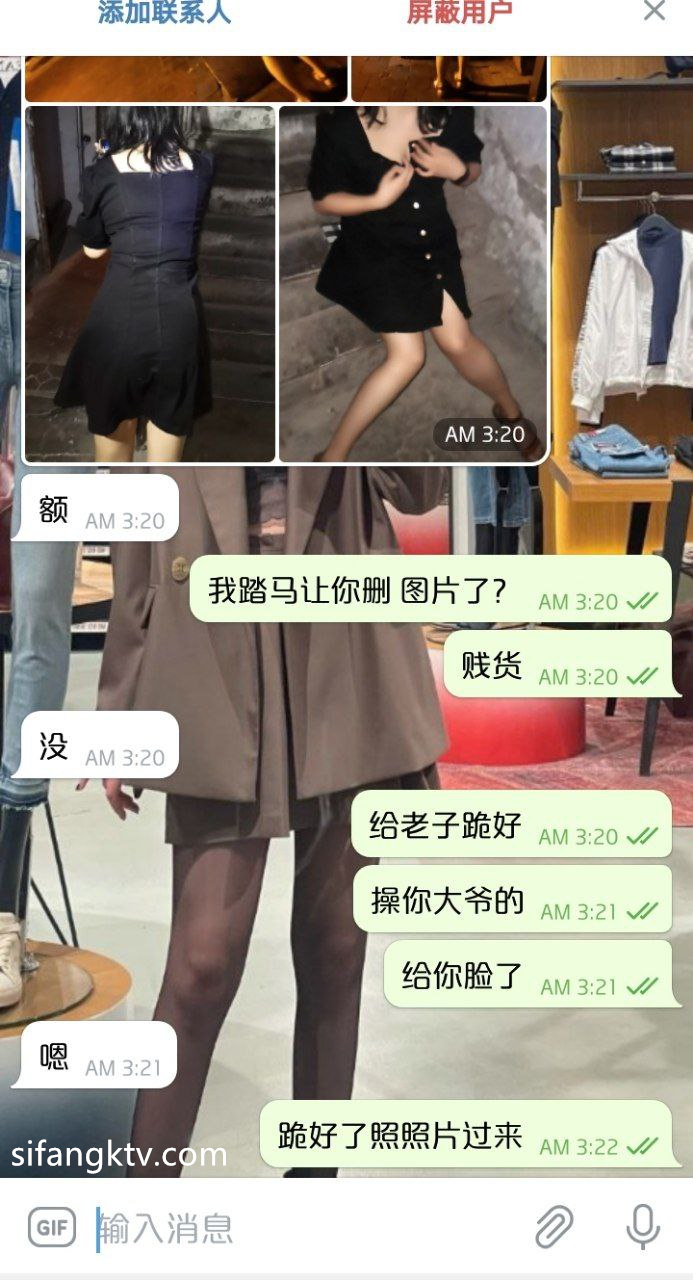Open the photo stamped AM 3:20
This screenshot has width=693, height=1280.
tap(412, 284)
